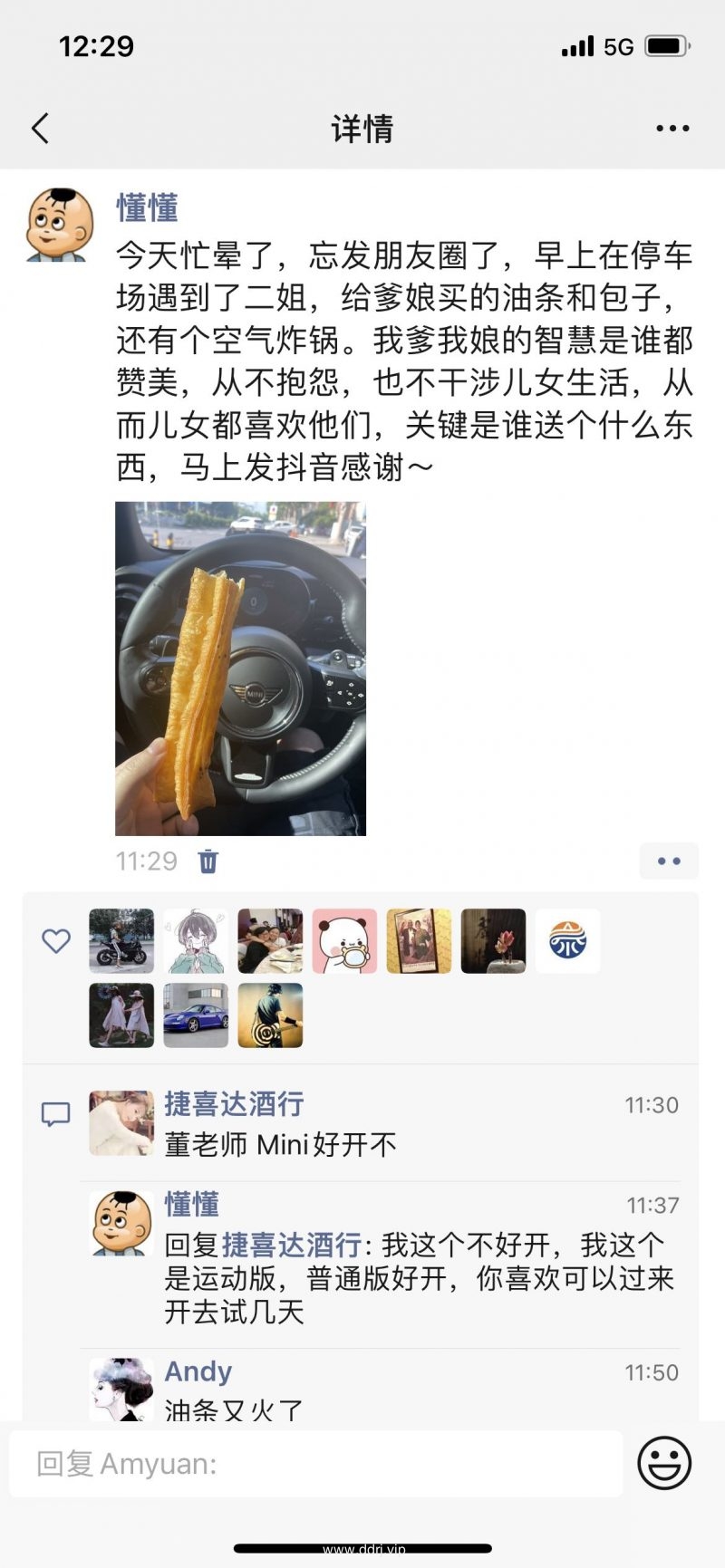Open the three-dot menu in header

point(672,129)
